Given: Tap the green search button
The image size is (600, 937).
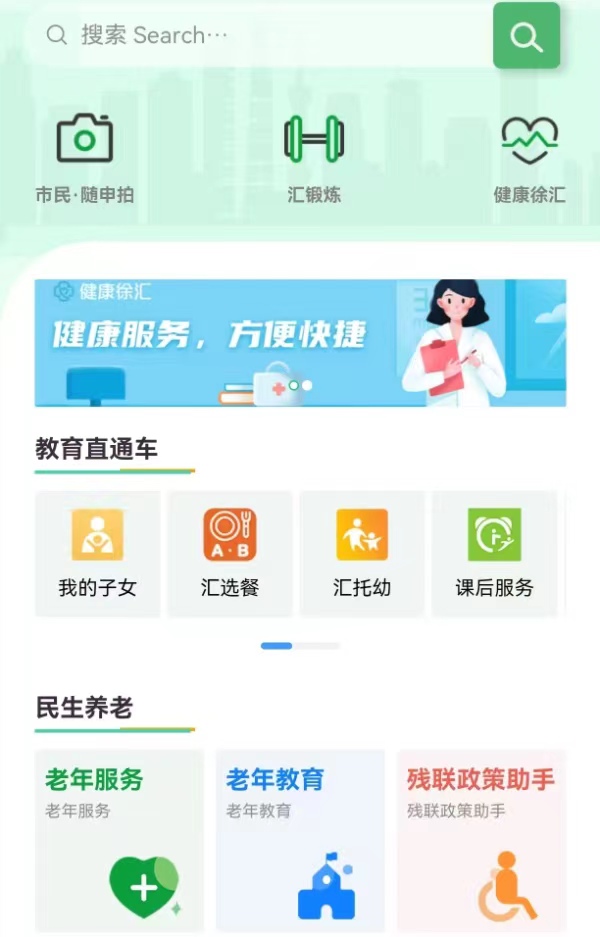Looking at the screenshot, I should pos(526,36).
